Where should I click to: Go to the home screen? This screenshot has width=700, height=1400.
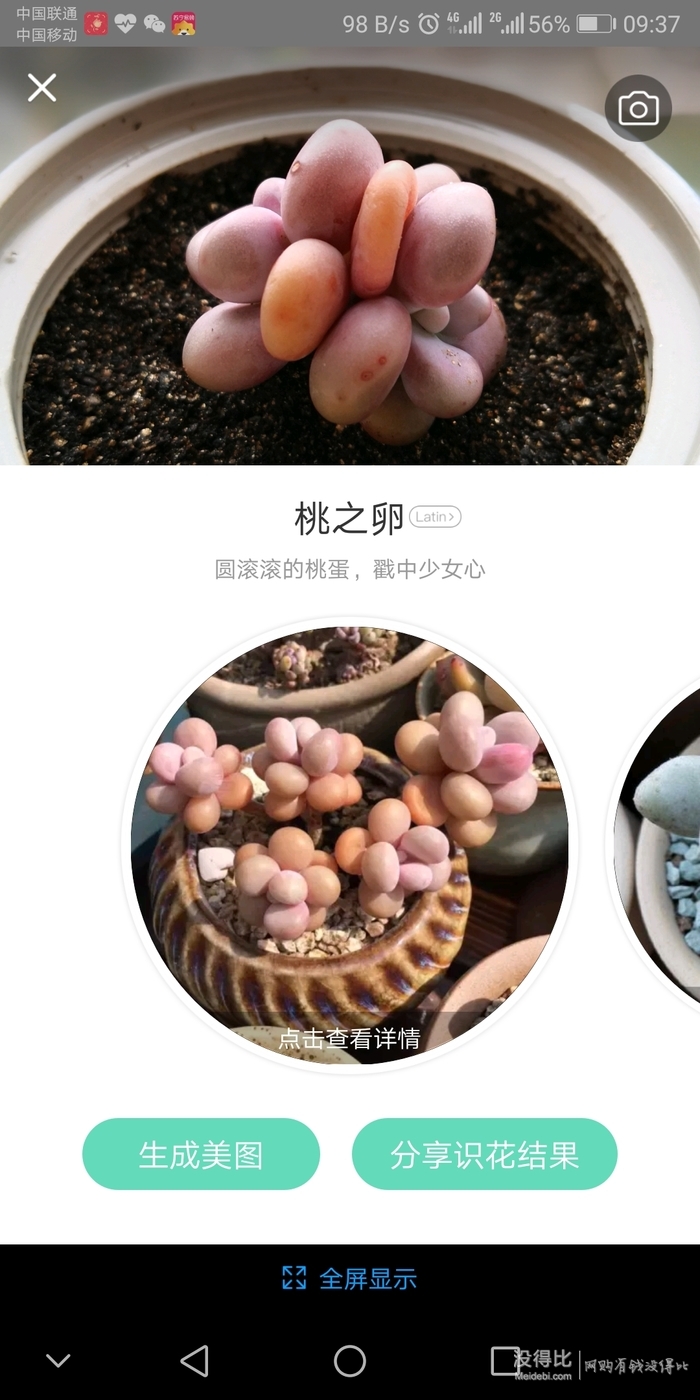[350, 1360]
